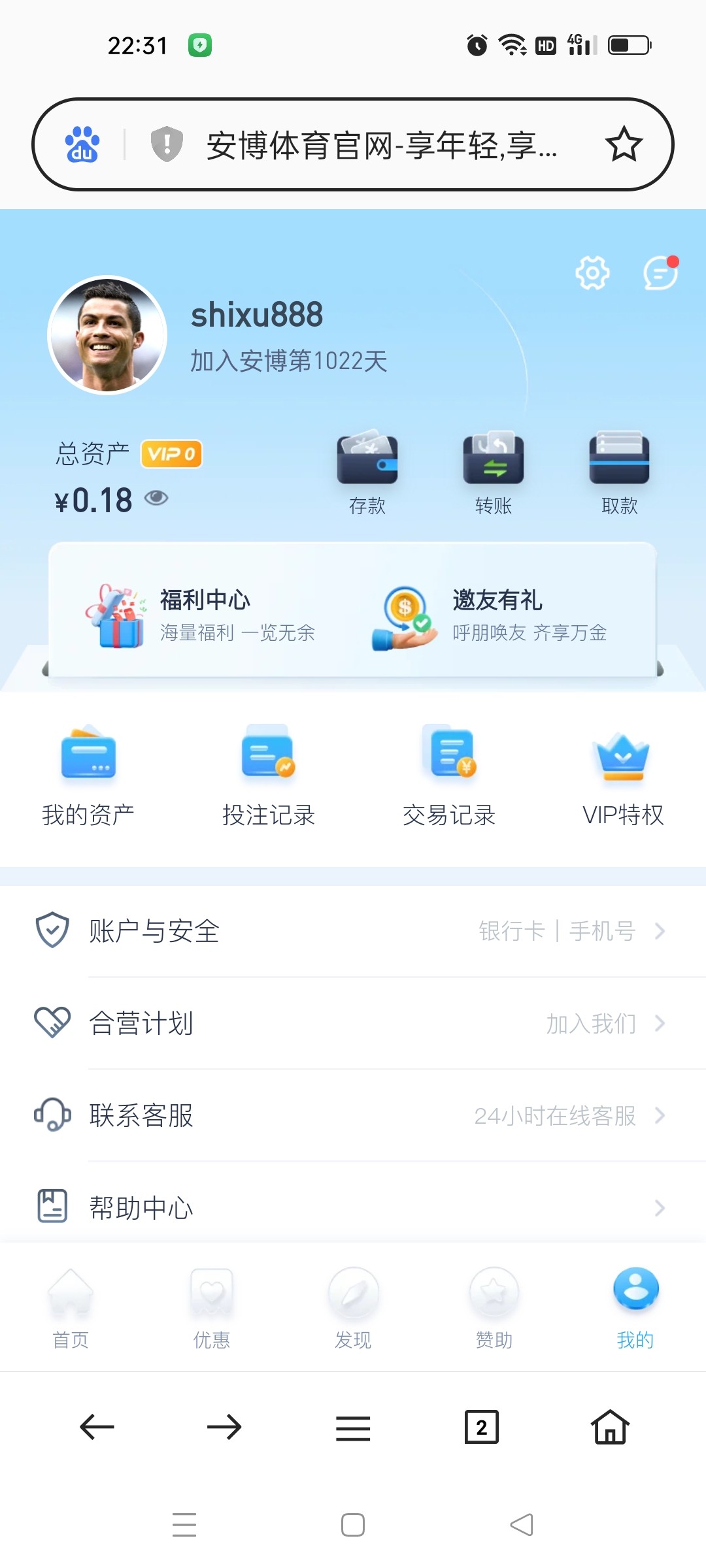View 投注记录
This screenshot has width=706, height=1568.
[x=269, y=776]
